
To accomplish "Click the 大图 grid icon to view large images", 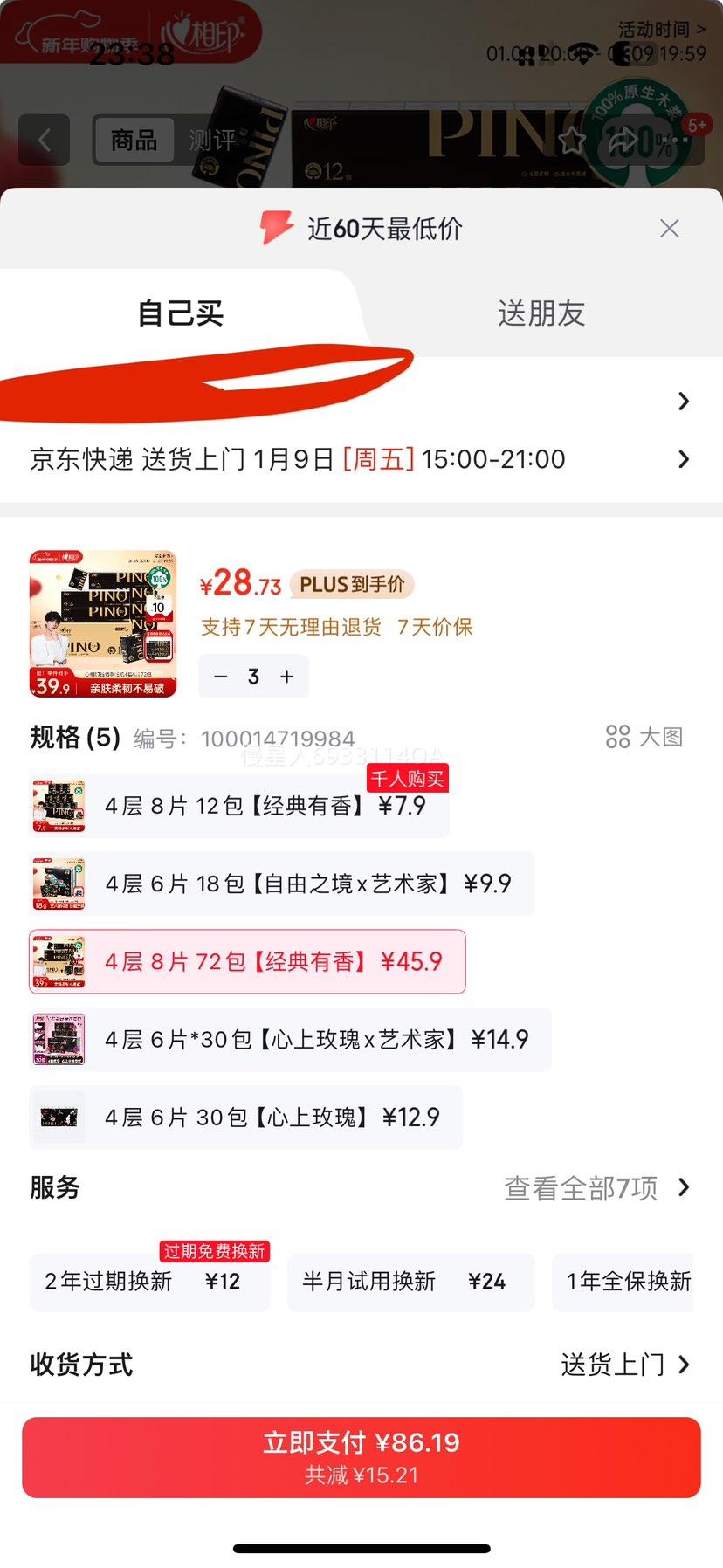I will point(620,737).
